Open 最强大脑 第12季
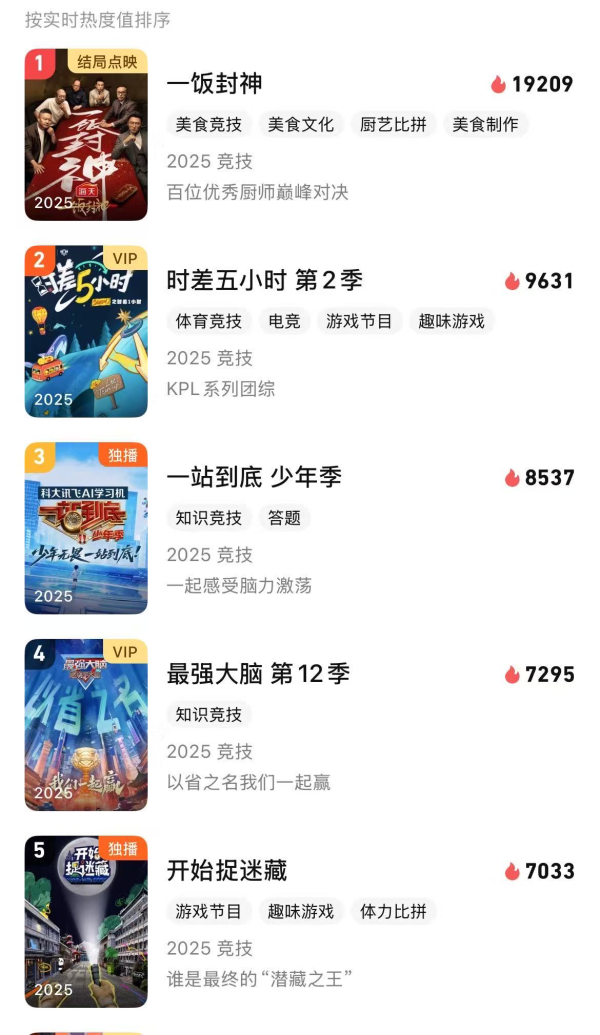 coord(258,674)
